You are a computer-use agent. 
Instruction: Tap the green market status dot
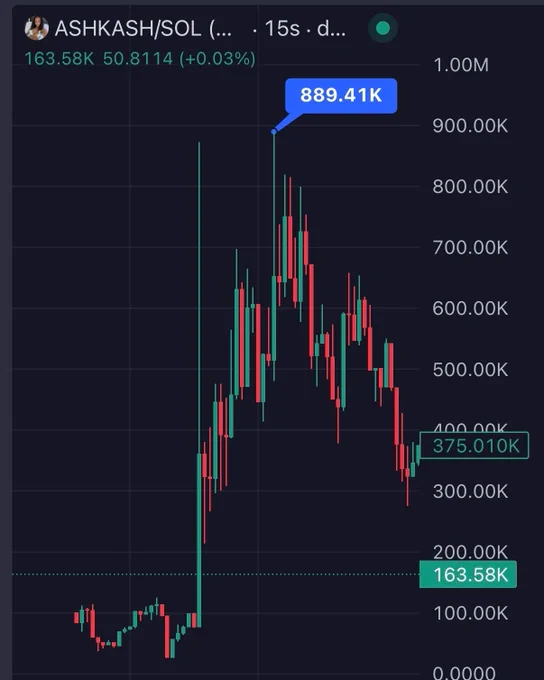(x=383, y=28)
